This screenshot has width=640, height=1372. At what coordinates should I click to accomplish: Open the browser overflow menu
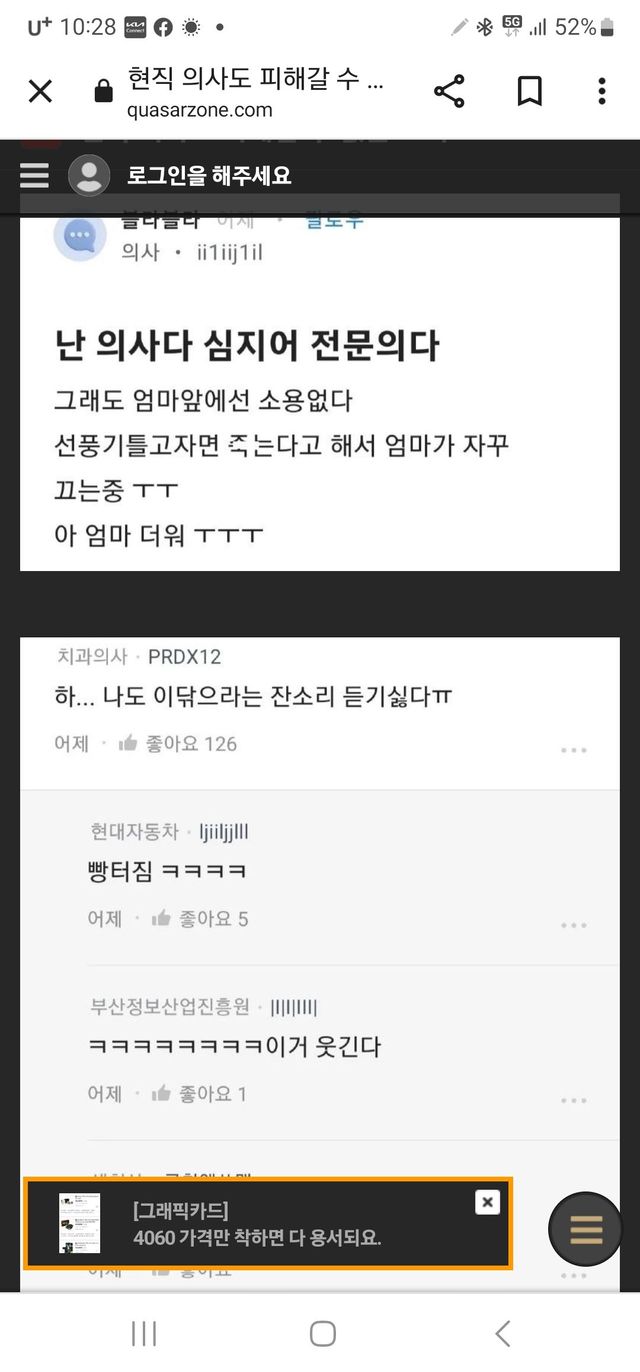[x=601, y=92]
